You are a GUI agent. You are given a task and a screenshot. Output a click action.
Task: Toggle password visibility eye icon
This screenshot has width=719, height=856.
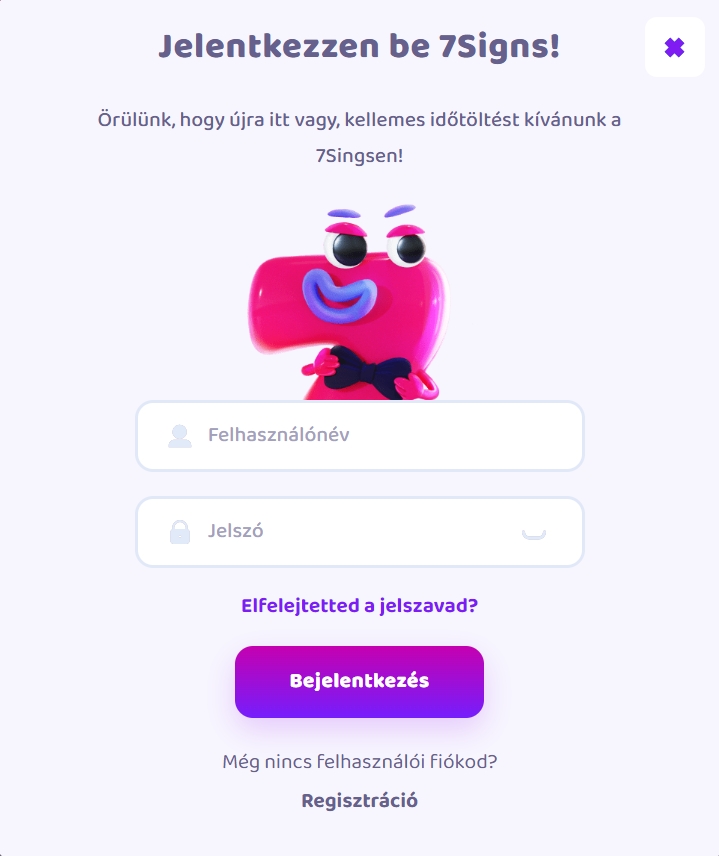click(534, 532)
